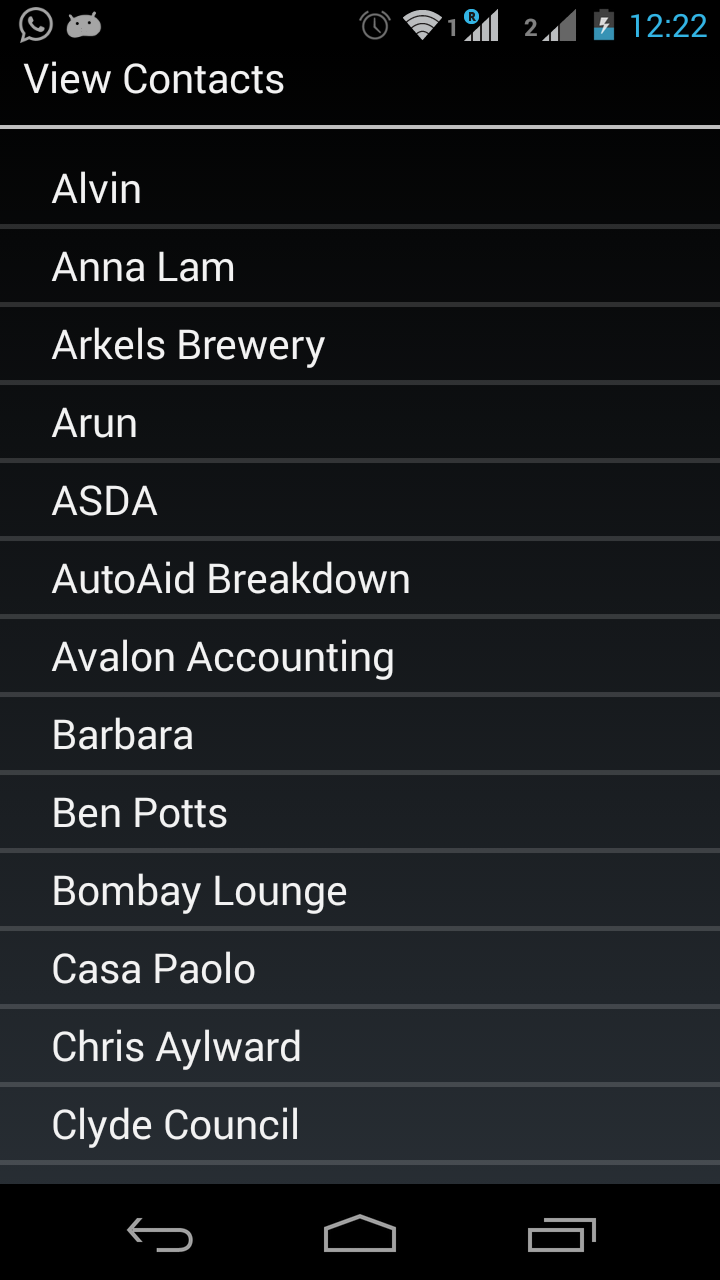The image size is (720, 1280).
Task: Open the recent apps view
Action: (x=561, y=1235)
